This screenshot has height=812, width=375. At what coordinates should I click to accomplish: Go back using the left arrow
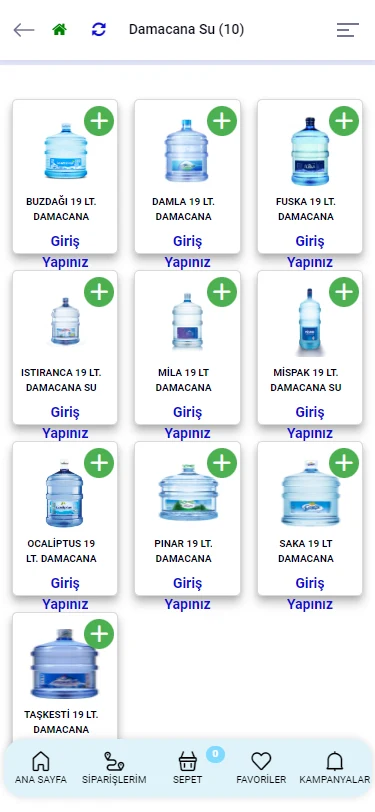coord(24,30)
